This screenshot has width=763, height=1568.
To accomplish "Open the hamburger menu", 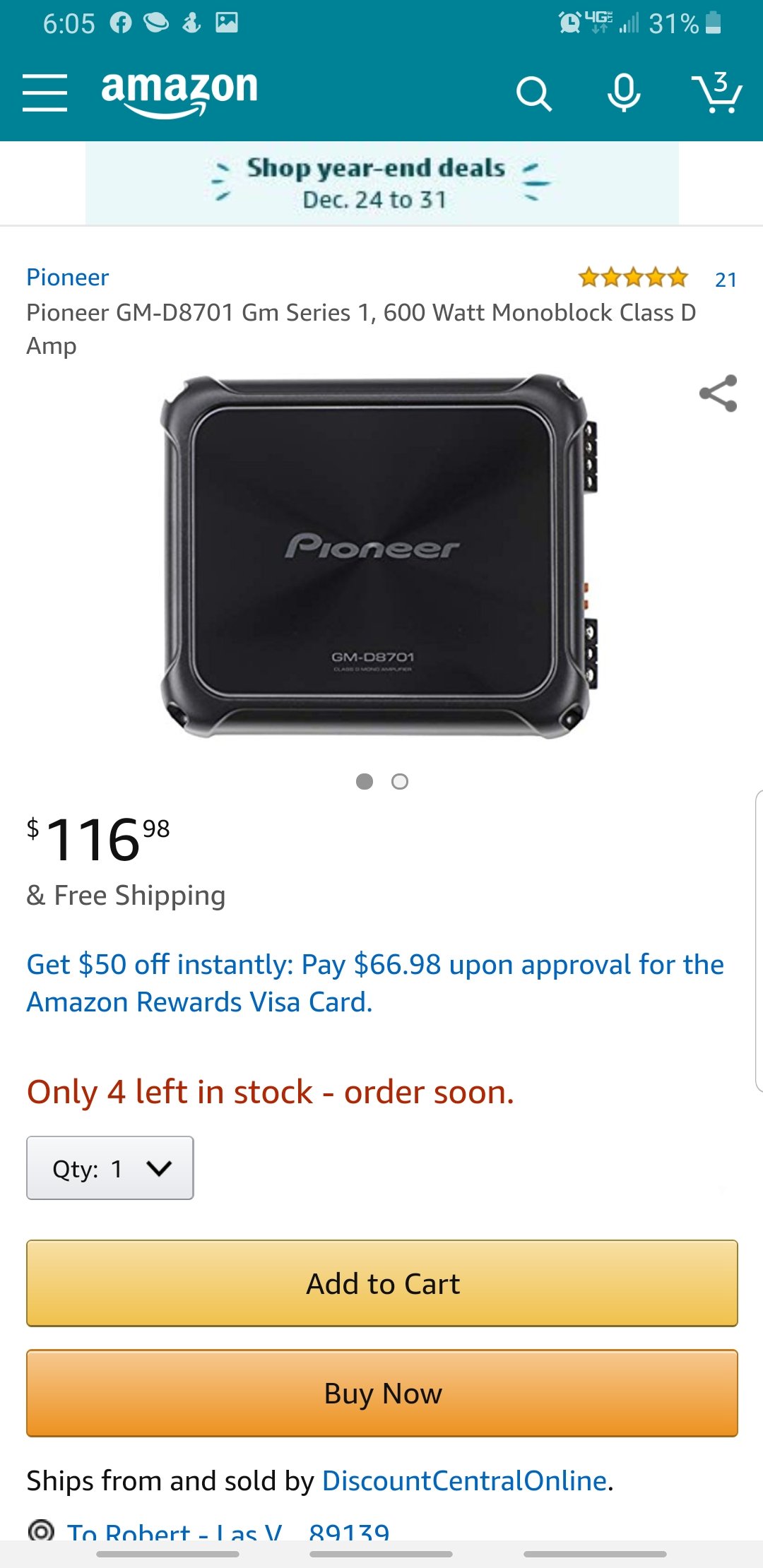I will pyautogui.click(x=45, y=93).
